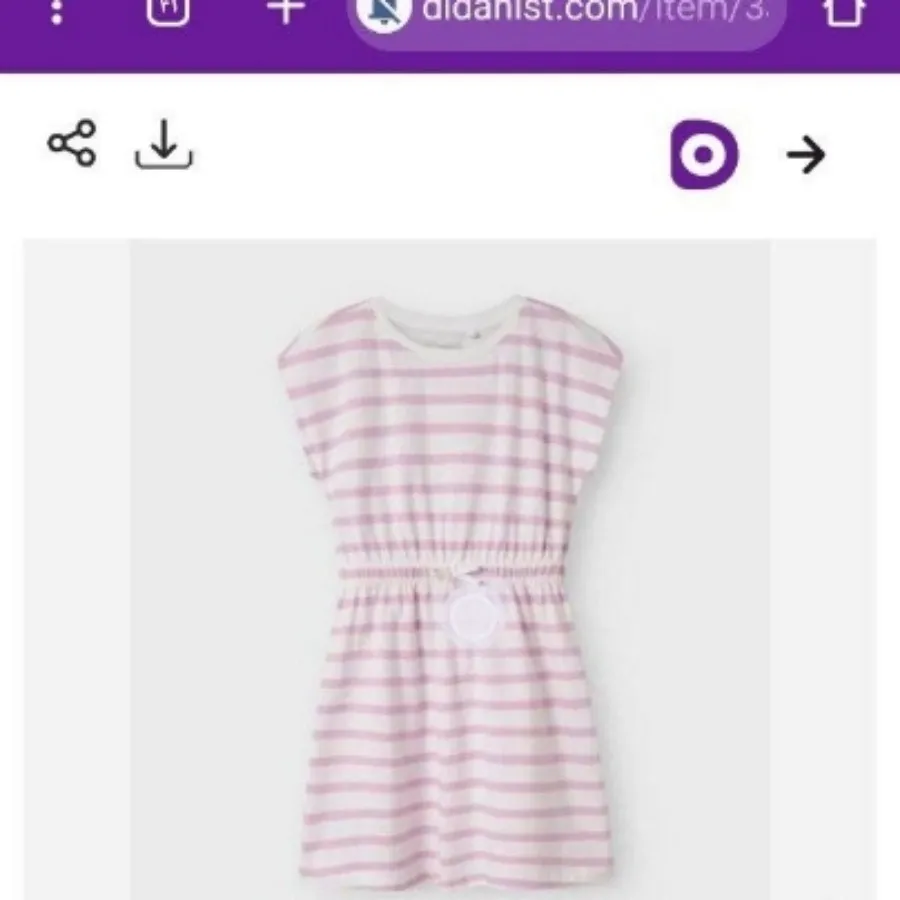Open the browser overflow menu
Image resolution: width=900 pixels, height=900 pixels.
pos(56,10)
